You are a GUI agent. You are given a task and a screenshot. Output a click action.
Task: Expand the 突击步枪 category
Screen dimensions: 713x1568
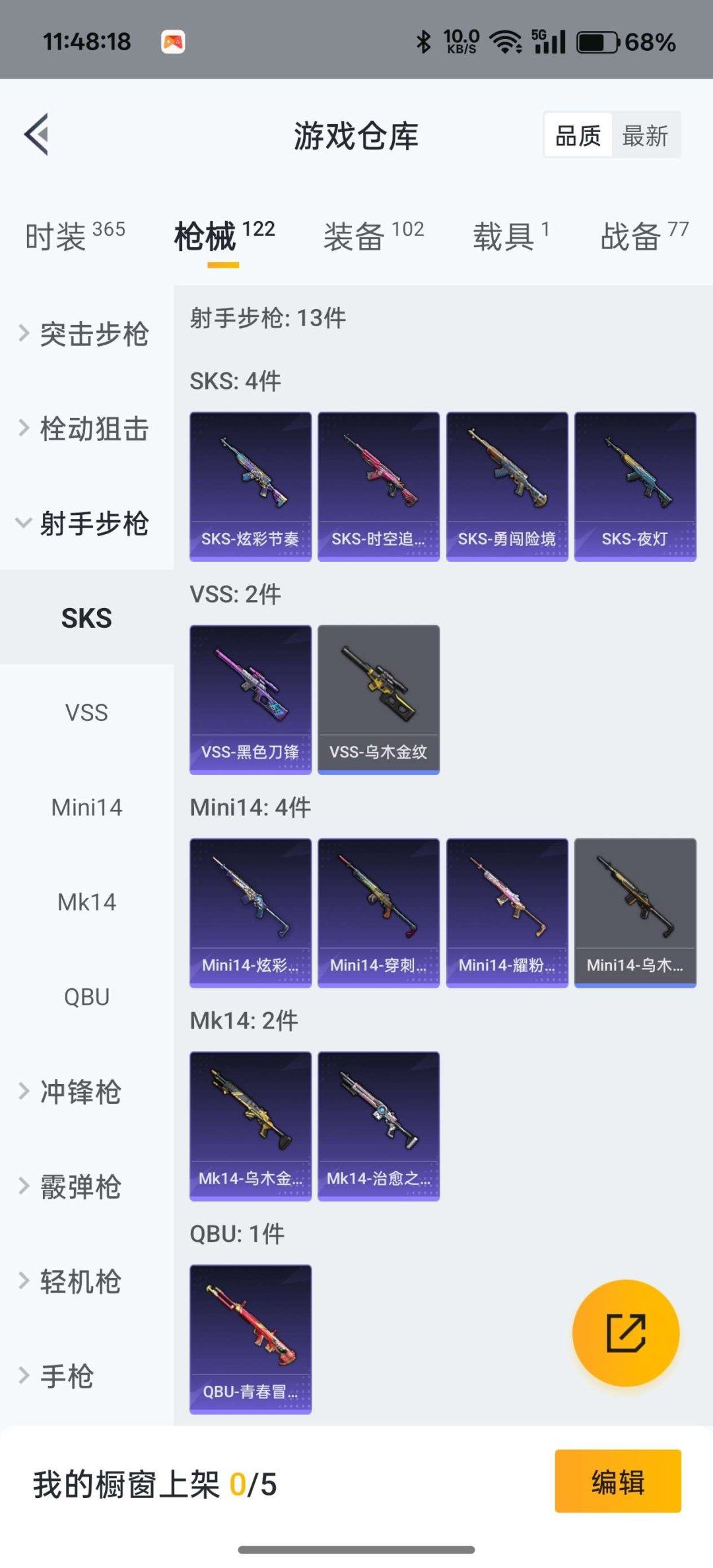pyautogui.click(x=86, y=334)
